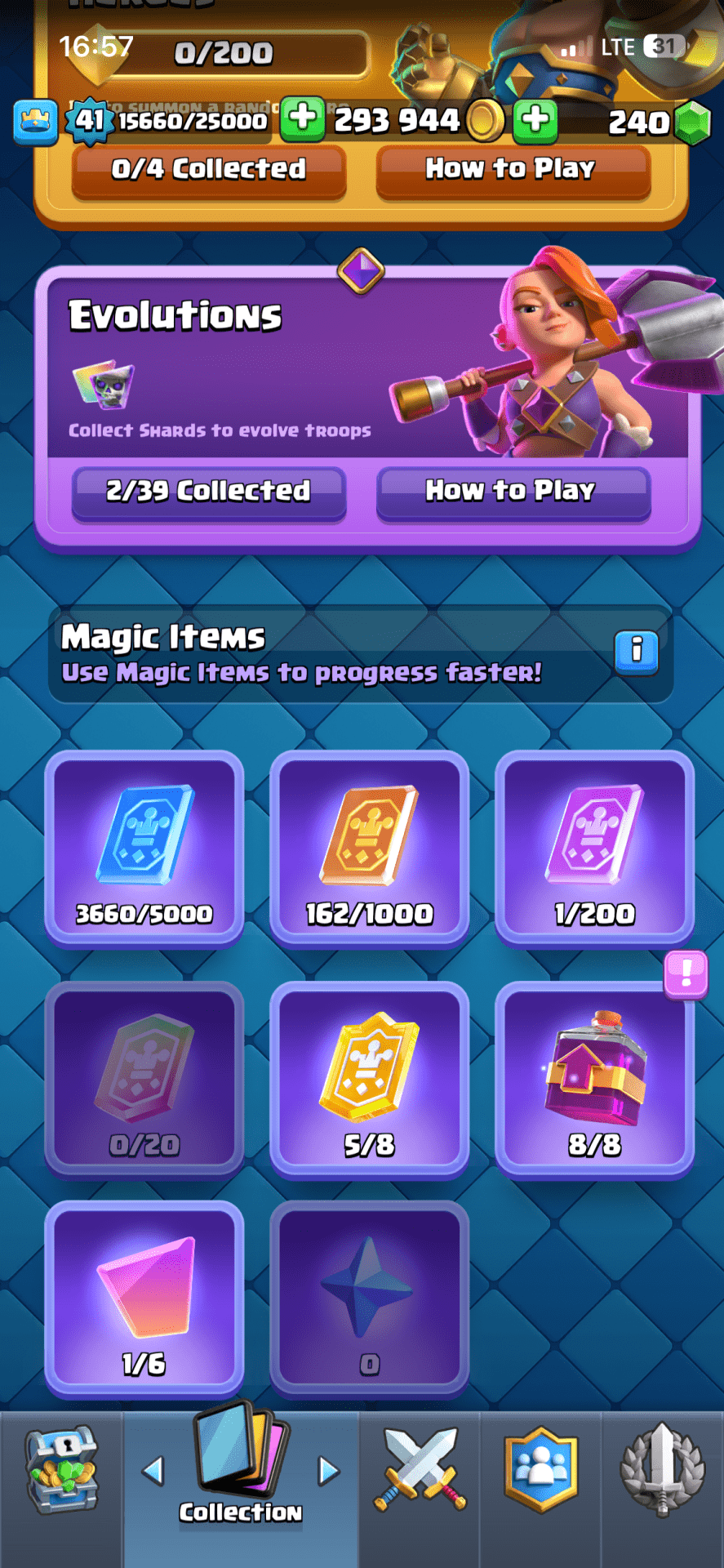Switch to the Shop chest tab
This screenshot has width=724, height=1568.
coord(61,1470)
